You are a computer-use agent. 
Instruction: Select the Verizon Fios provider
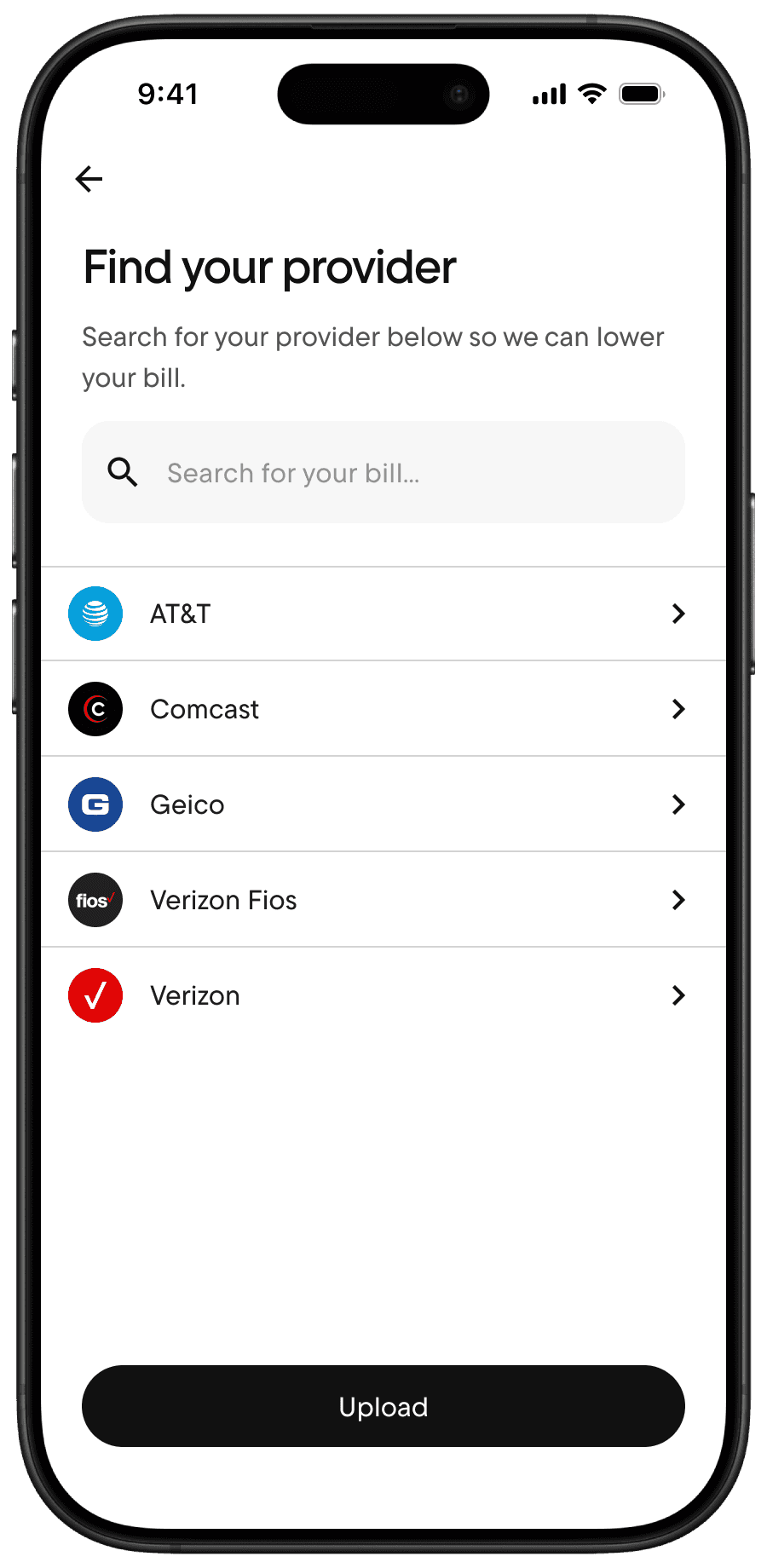[383, 900]
